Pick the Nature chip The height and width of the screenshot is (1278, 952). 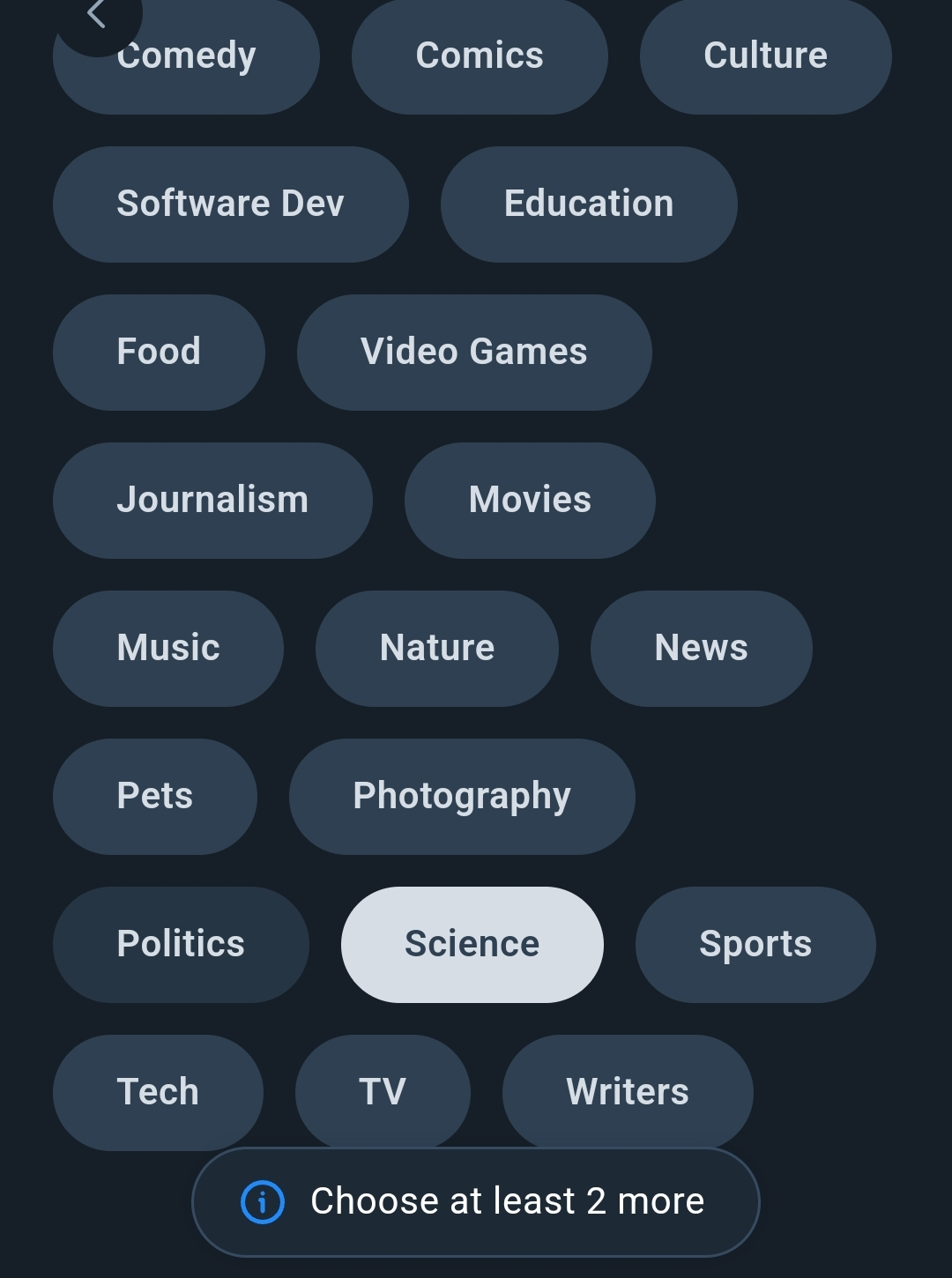(x=437, y=649)
